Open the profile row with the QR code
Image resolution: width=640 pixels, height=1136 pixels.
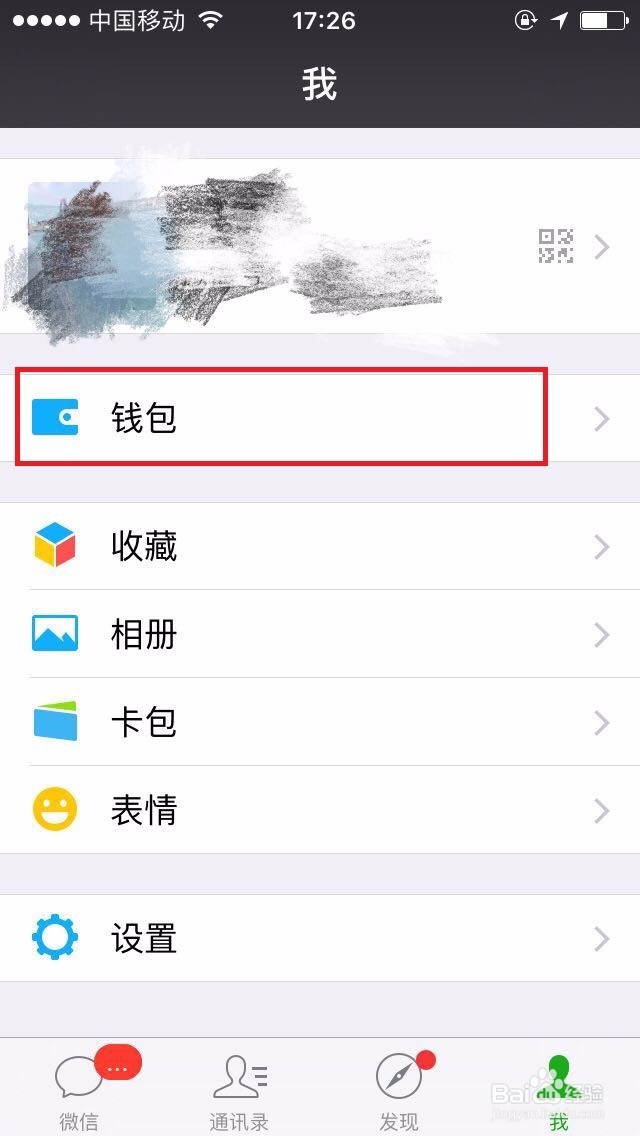pyautogui.click(x=320, y=246)
